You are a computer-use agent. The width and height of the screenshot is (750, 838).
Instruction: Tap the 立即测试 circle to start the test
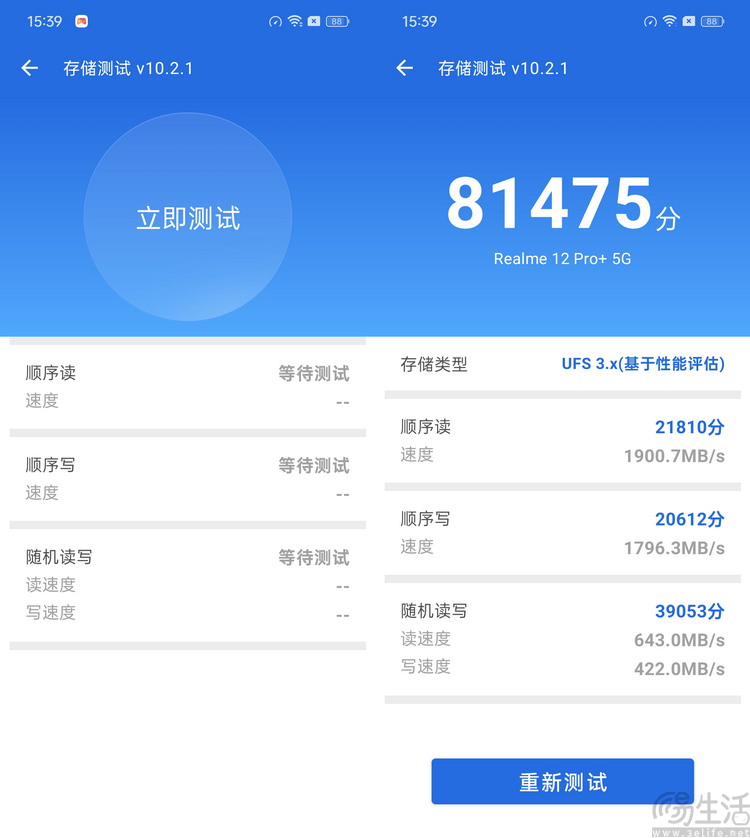pyautogui.click(x=188, y=218)
